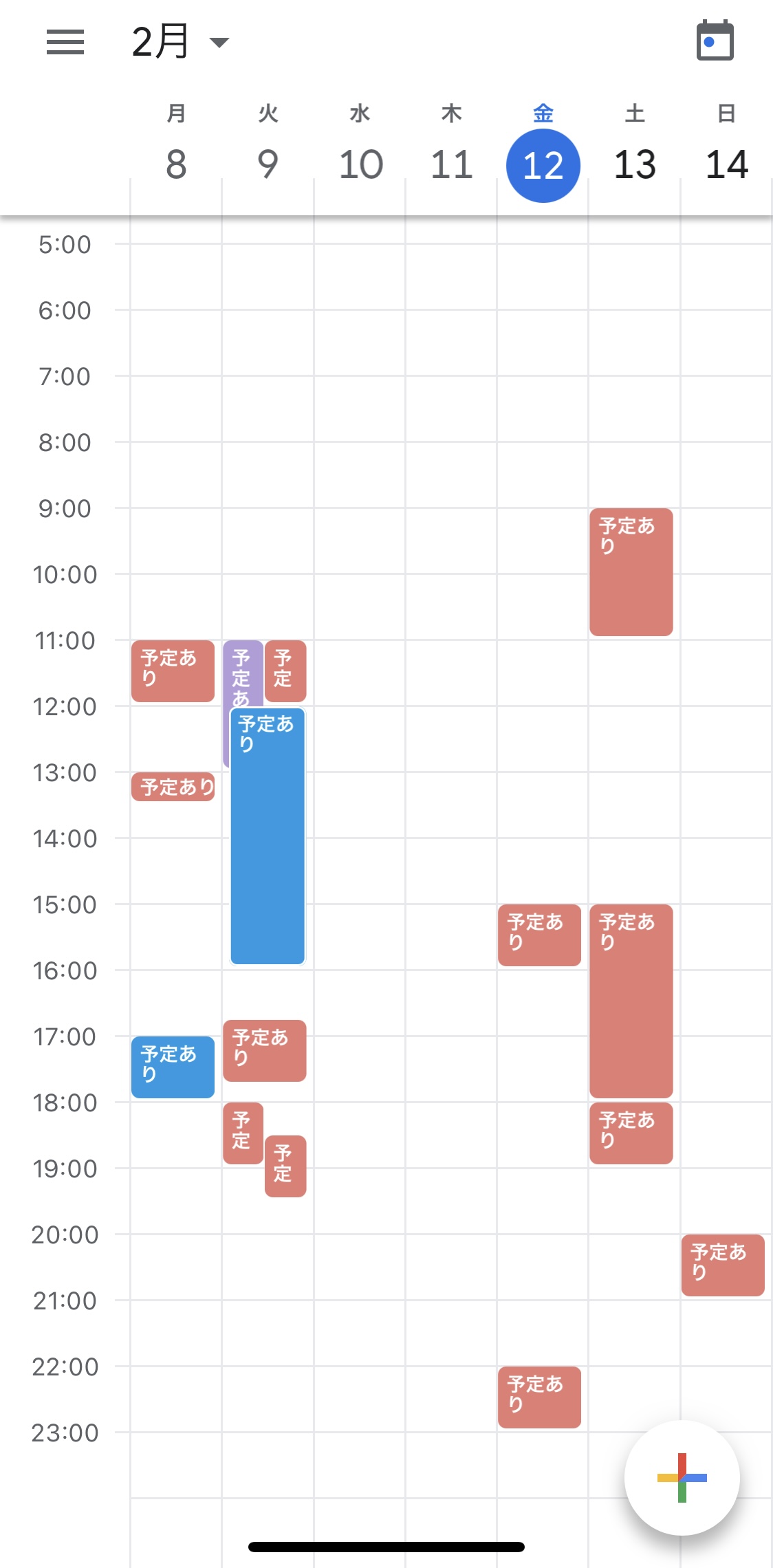Viewport: 773px width, 1568px height.
Task: Open Monday's 11:00 red event
Action: pos(173,671)
